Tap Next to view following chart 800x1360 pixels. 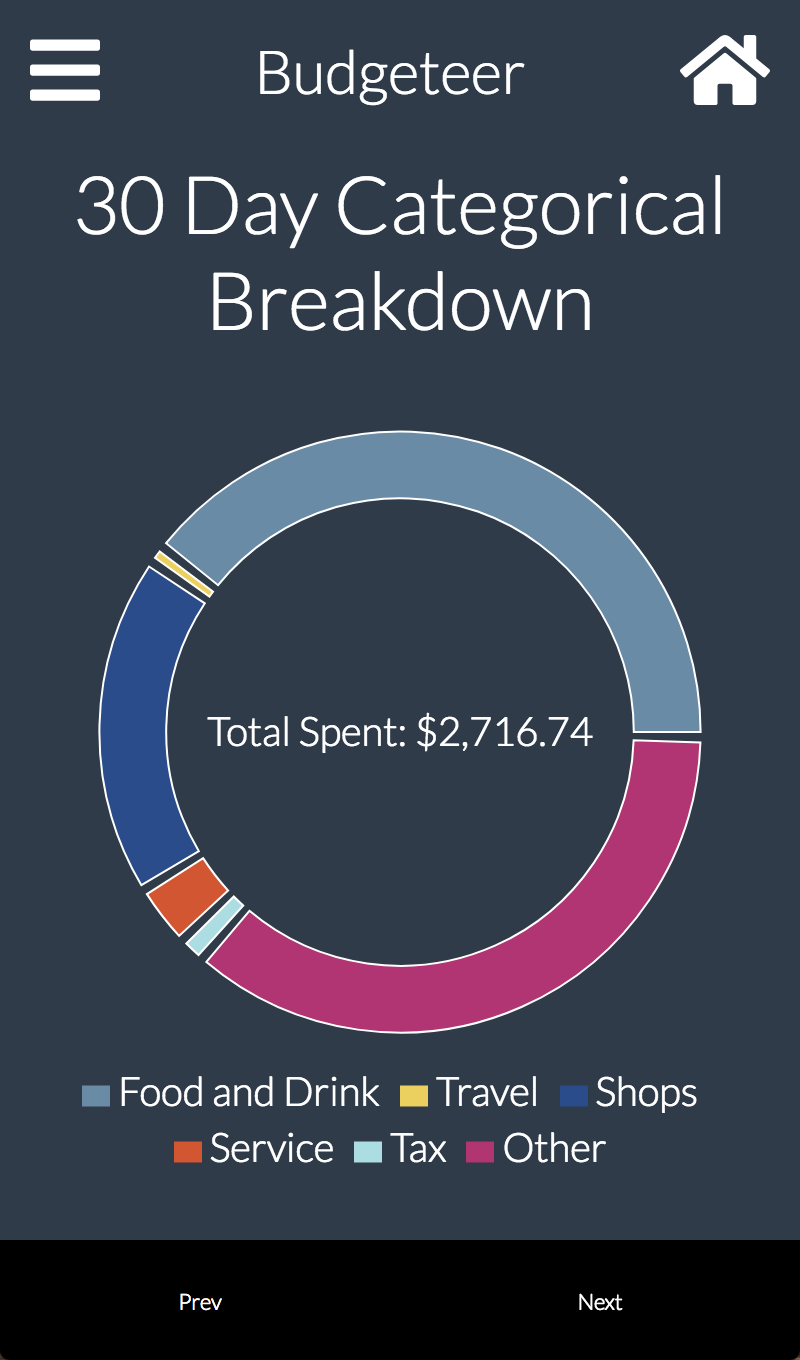coord(600,1301)
